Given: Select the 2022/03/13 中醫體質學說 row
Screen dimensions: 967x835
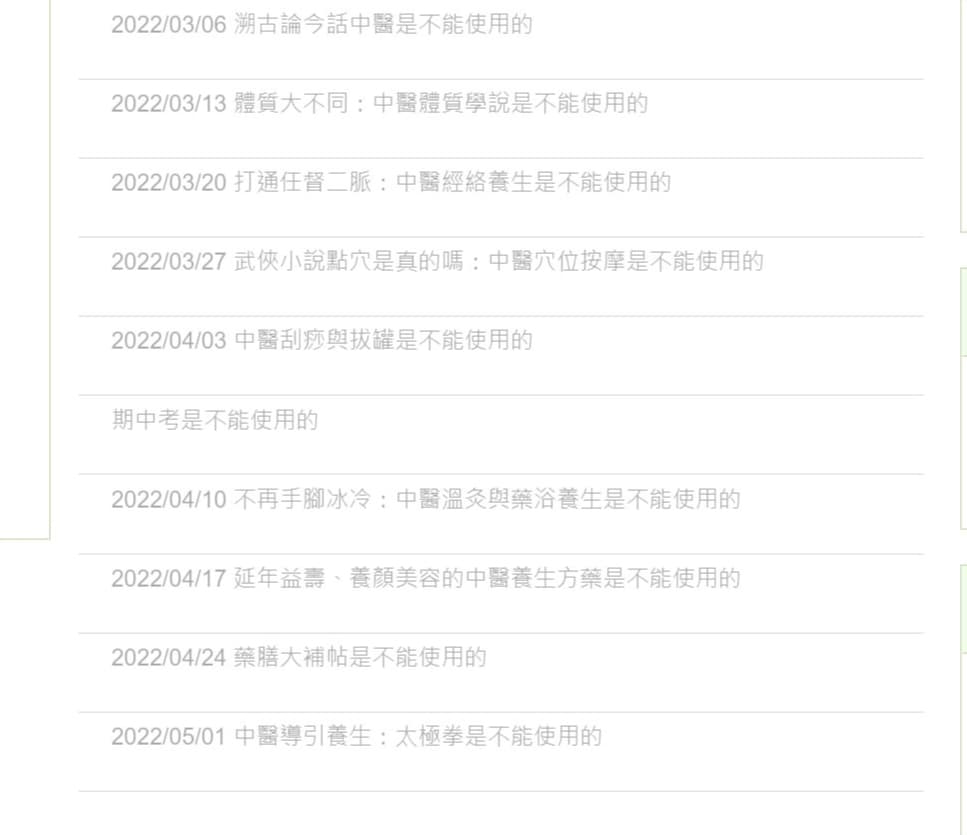Looking at the screenshot, I should coord(379,104).
